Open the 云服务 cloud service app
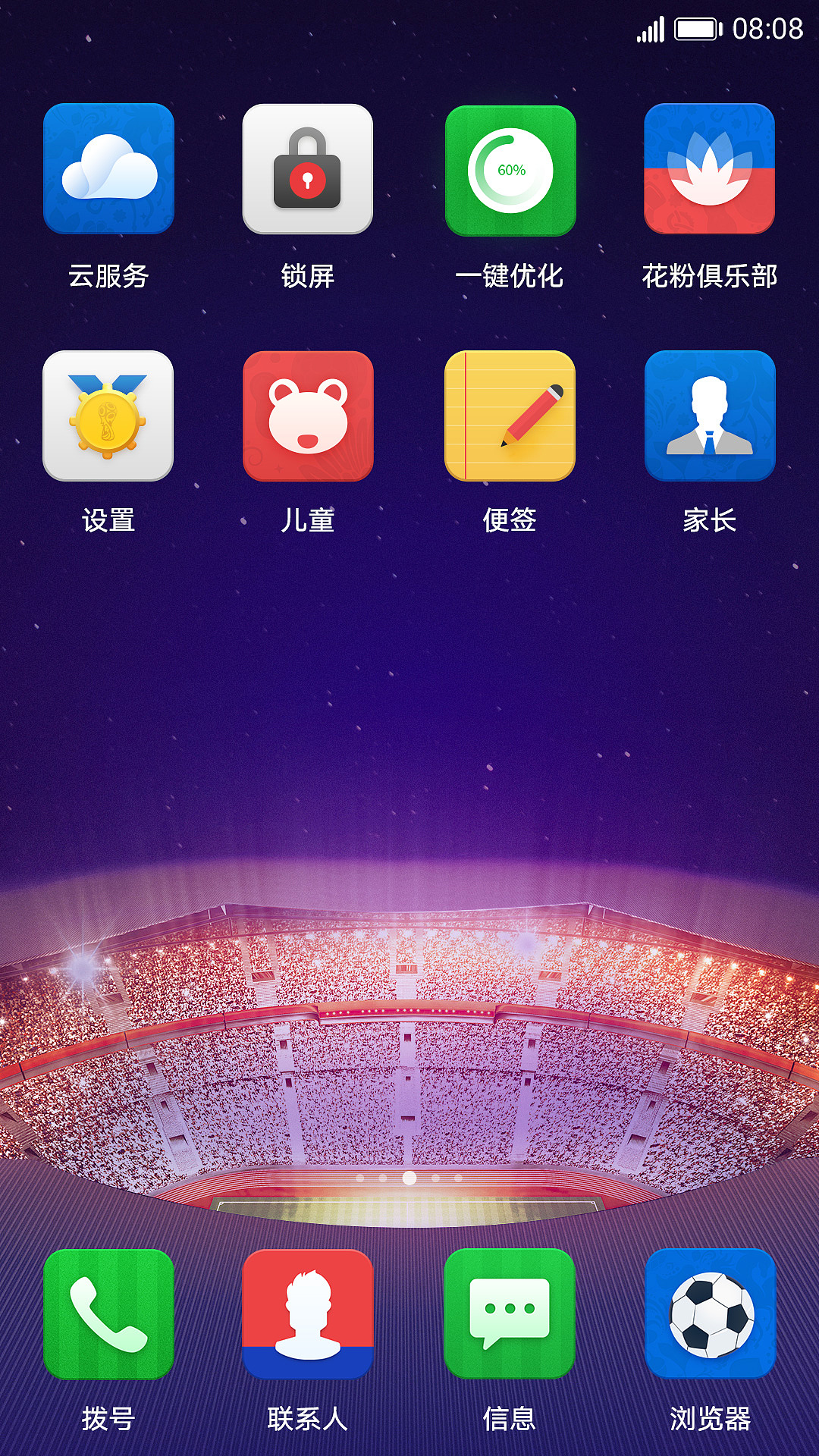The width and height of the screenshot is (819, 1456). [x=106, y=171]
